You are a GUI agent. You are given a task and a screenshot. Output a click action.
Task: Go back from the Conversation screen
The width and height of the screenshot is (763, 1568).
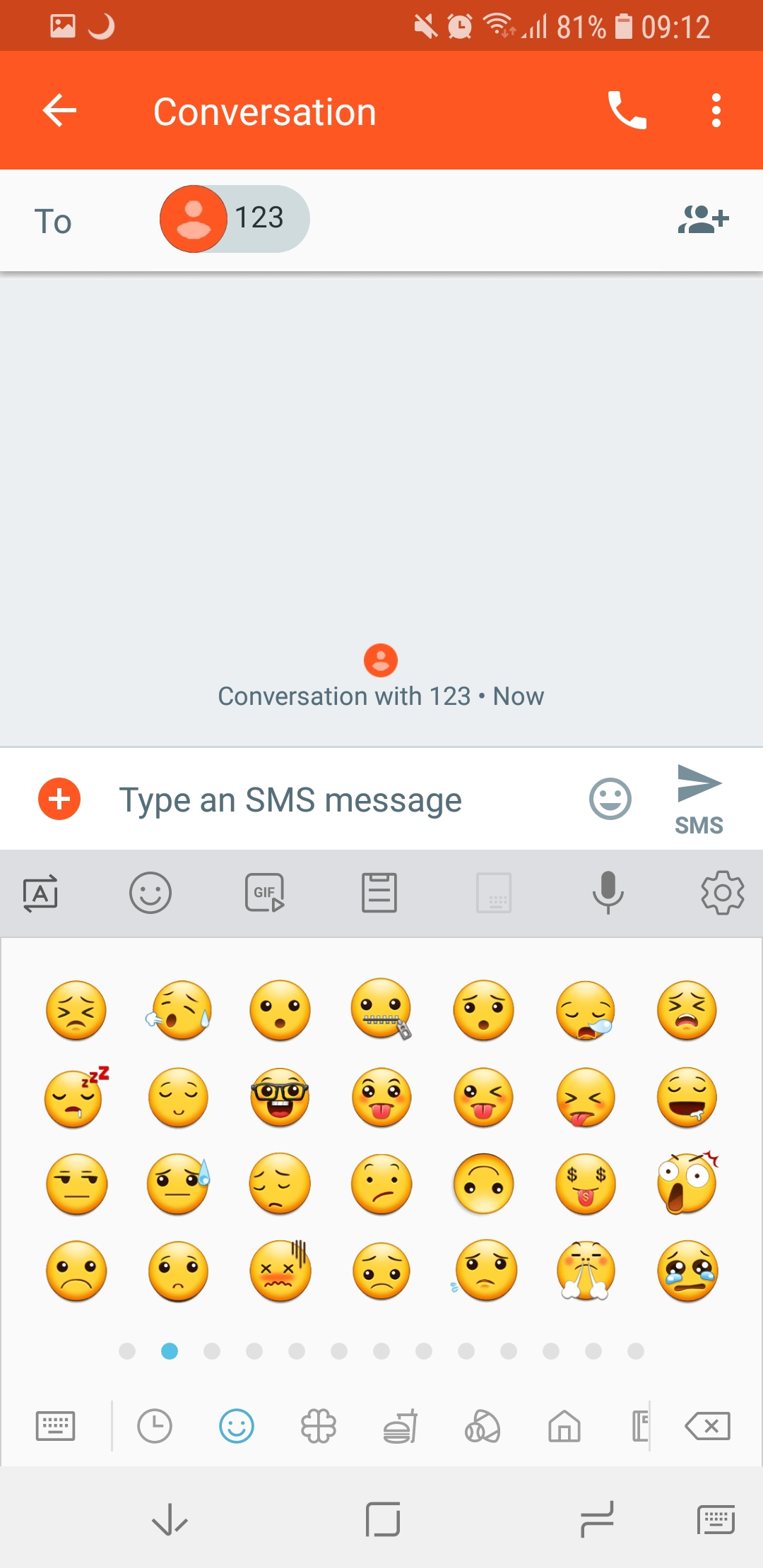pos(59,111)
